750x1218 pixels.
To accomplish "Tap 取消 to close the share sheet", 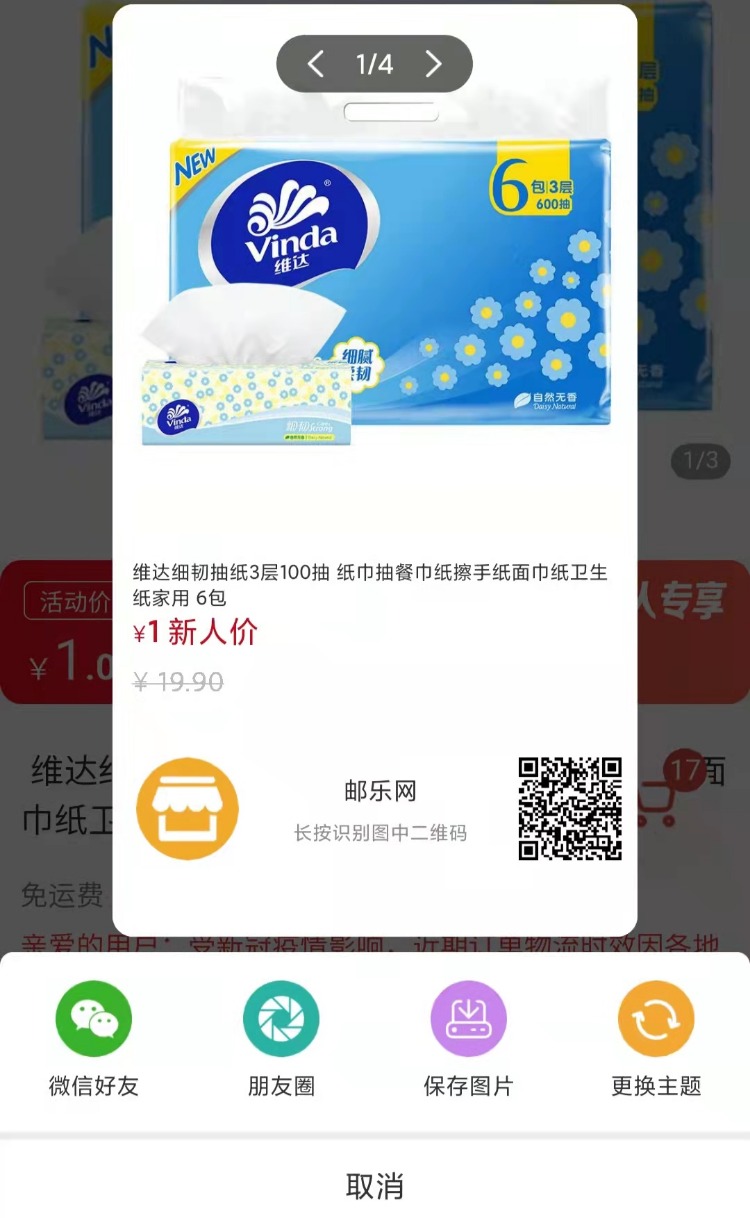I will (375, 1186).
